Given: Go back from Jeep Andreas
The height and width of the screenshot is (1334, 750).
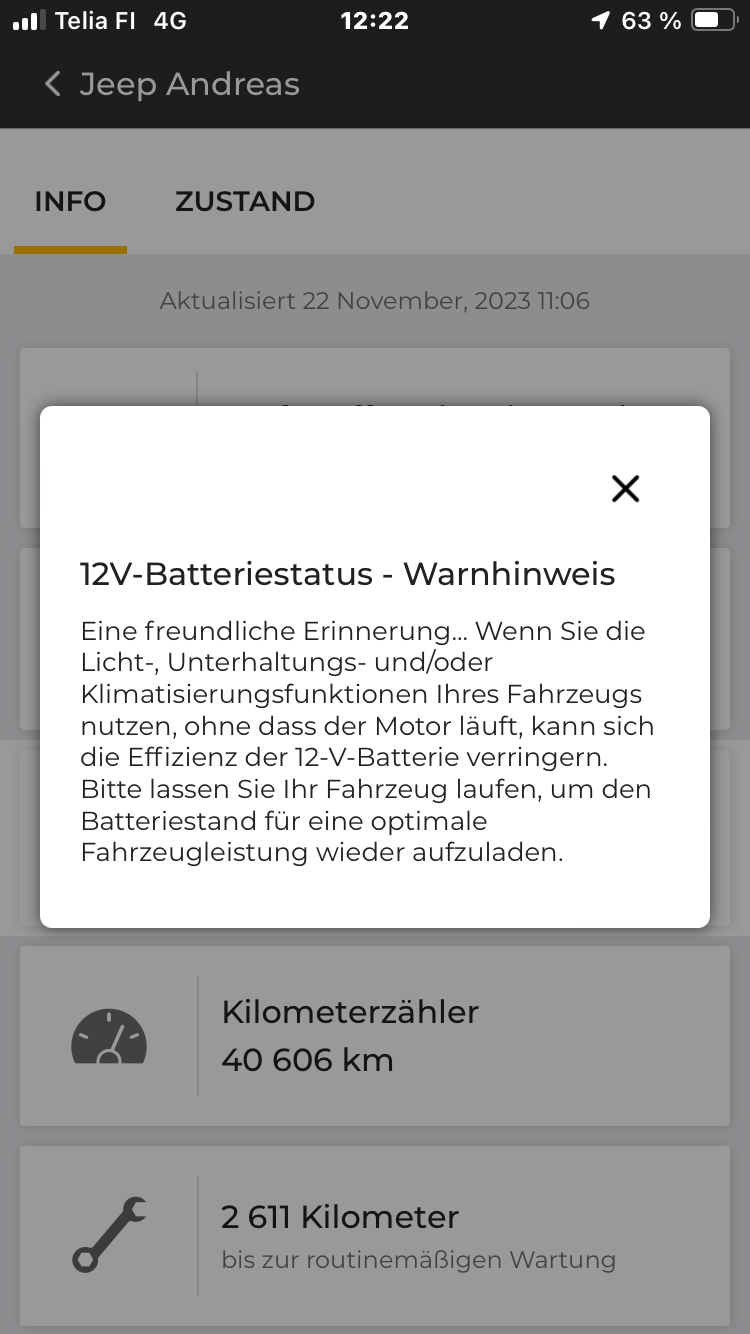Looking at the screenshot, I should click(54, 85).
